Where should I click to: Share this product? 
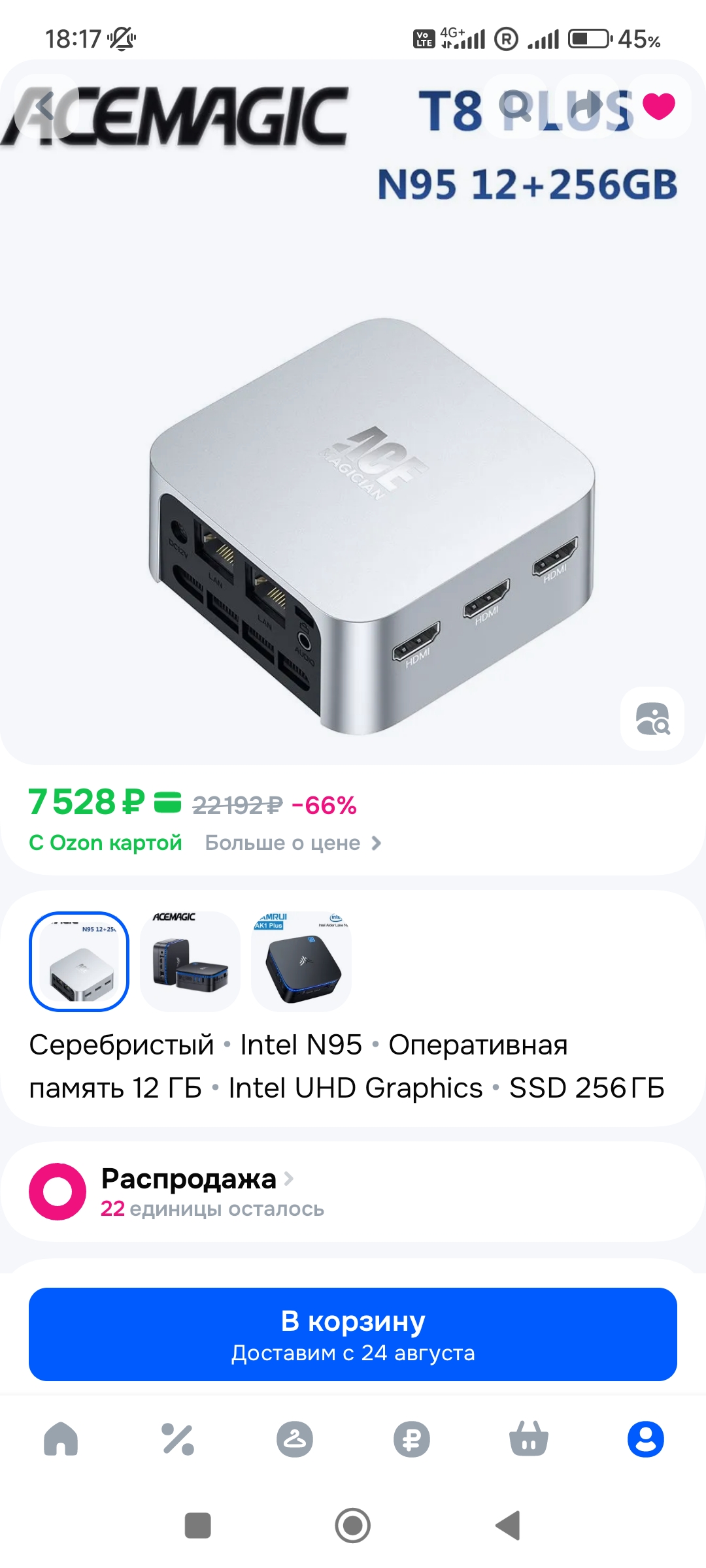tap(588, 106)
